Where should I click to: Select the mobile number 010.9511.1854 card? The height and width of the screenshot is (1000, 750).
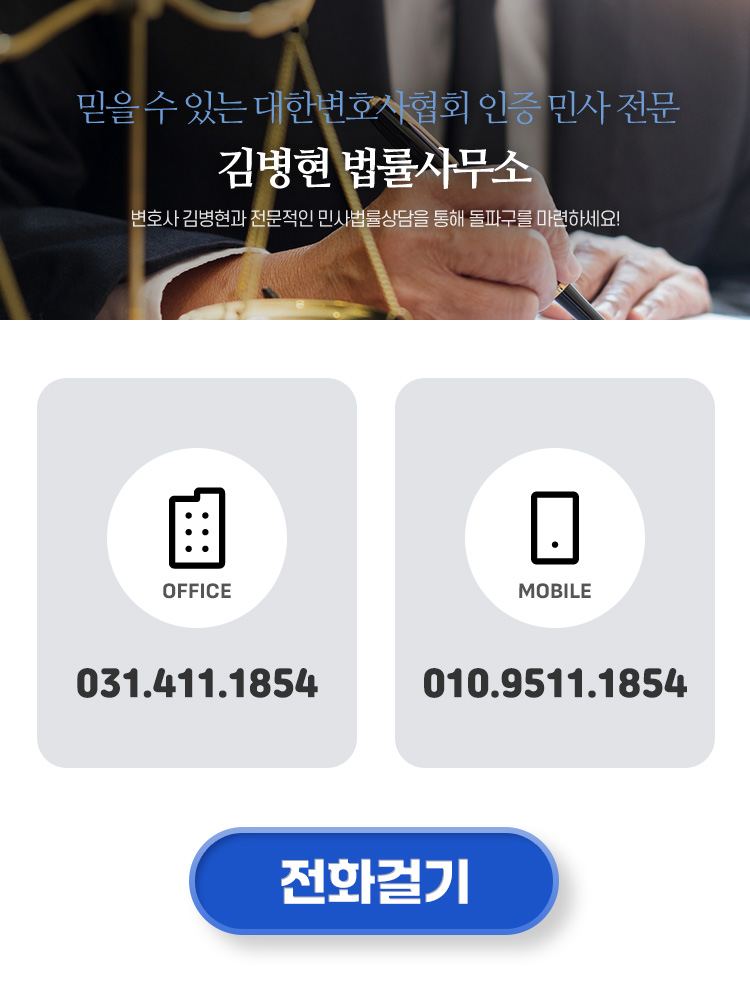(x=555, y=573)
